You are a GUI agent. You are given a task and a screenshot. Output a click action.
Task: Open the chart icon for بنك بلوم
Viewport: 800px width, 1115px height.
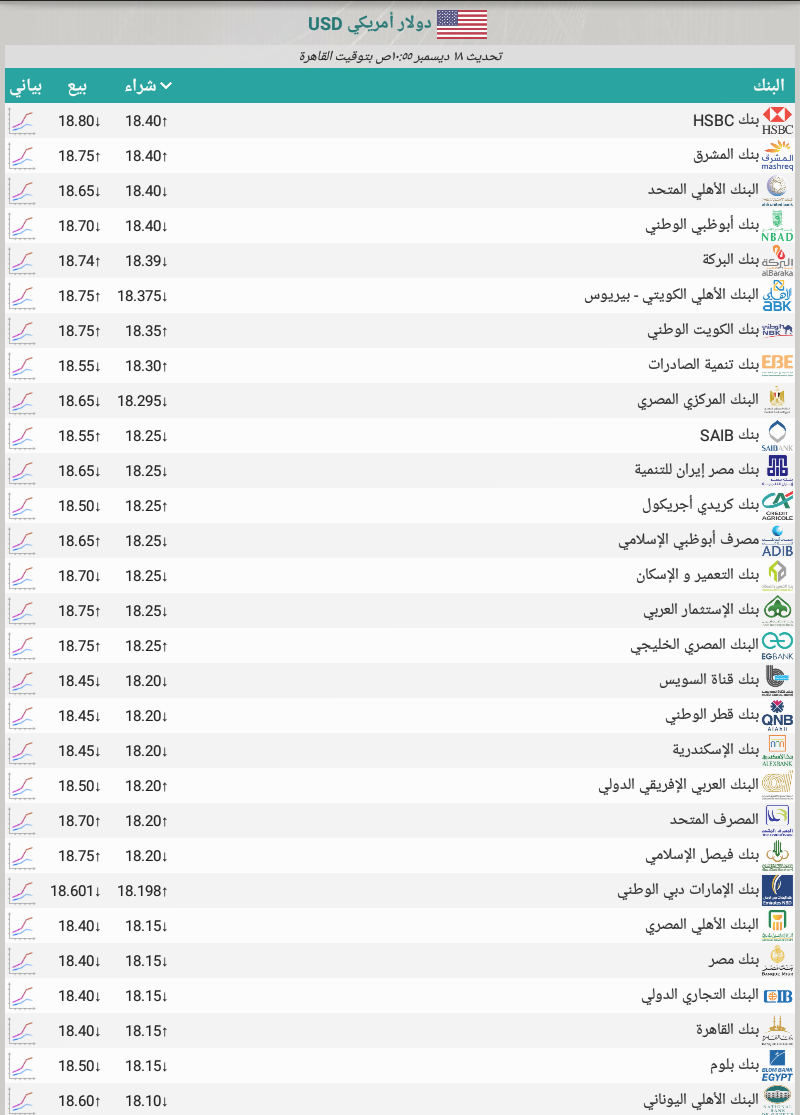pyautogui.click(x=22, y=1066)
